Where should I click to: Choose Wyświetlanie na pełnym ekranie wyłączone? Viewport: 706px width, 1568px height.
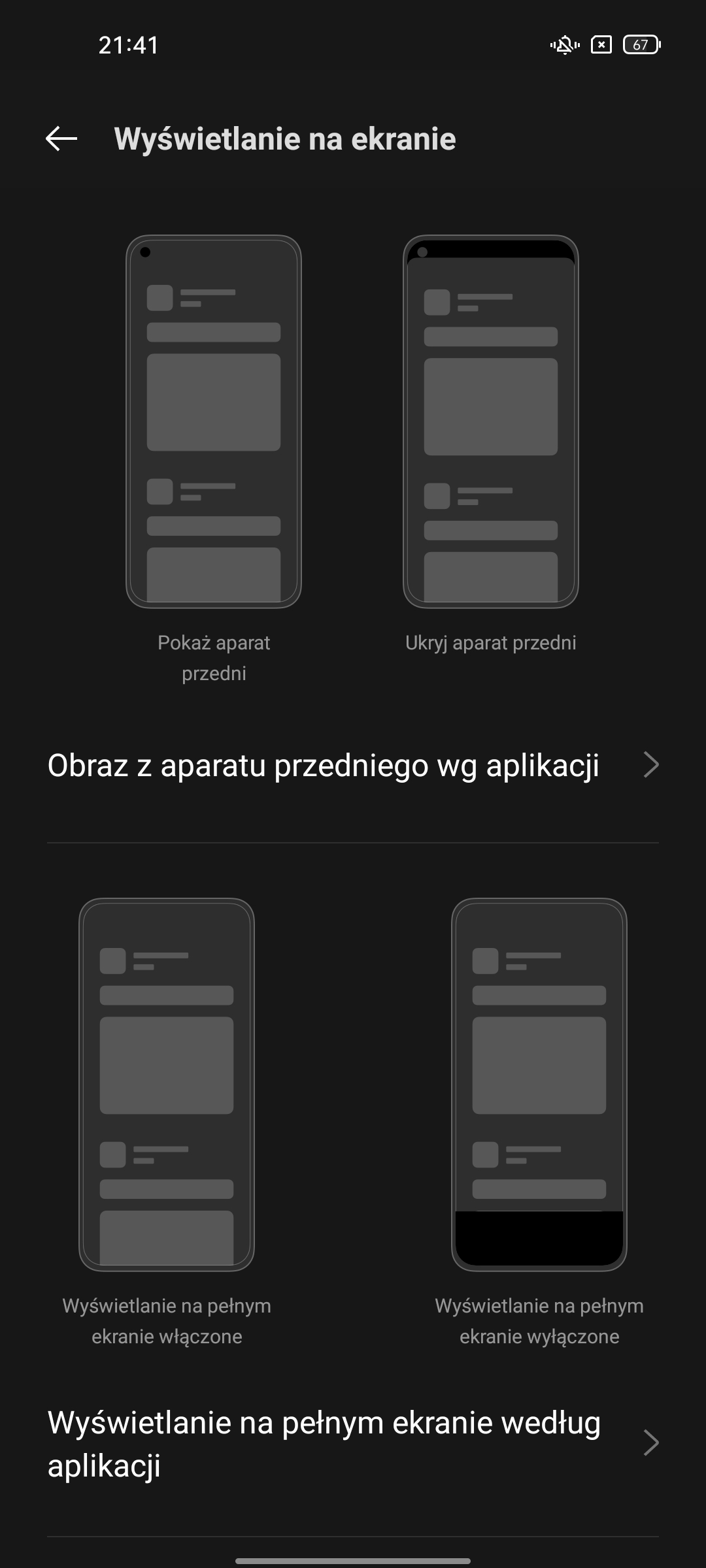539,1085
